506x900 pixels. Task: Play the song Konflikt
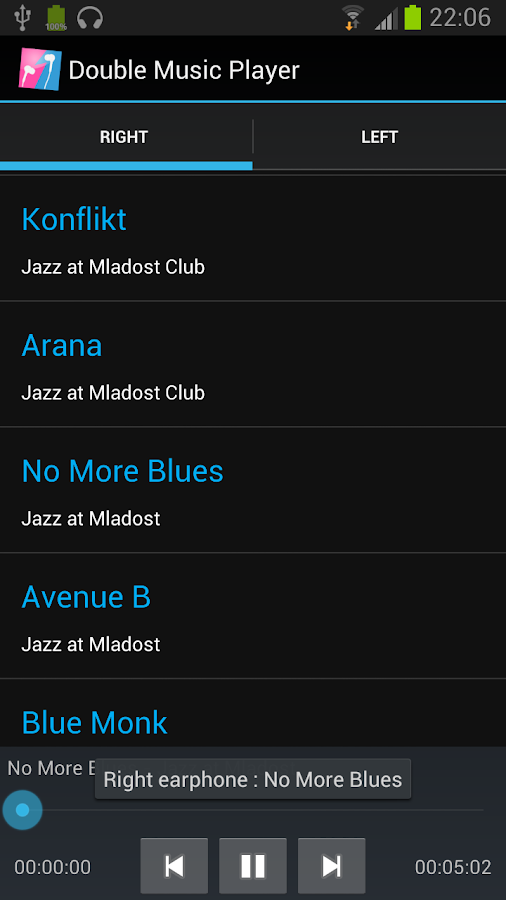click(253, 238)
